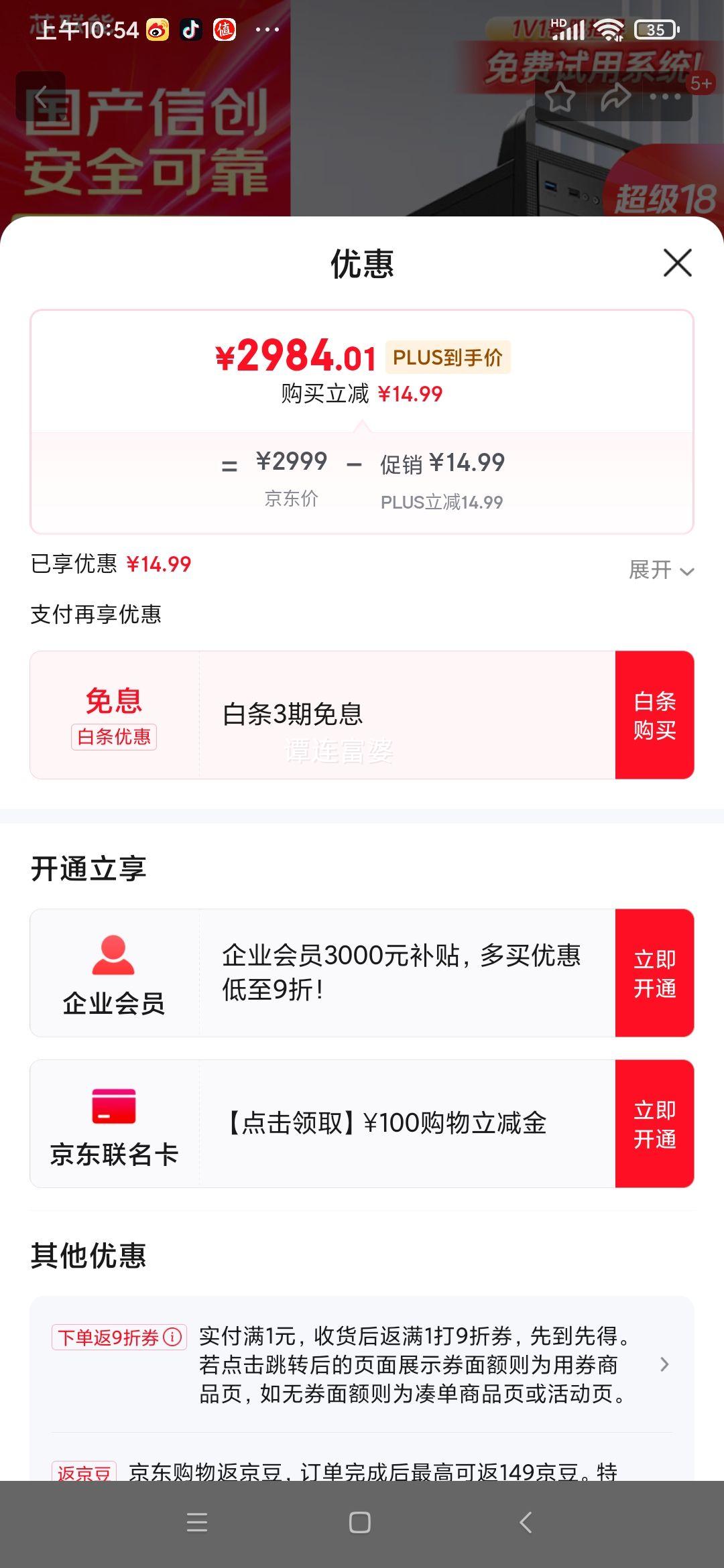Image resolution: width=724 pixels, height=1568 pixels.
Task: Expand the 已享优惠 details
Action: point(660,570)
